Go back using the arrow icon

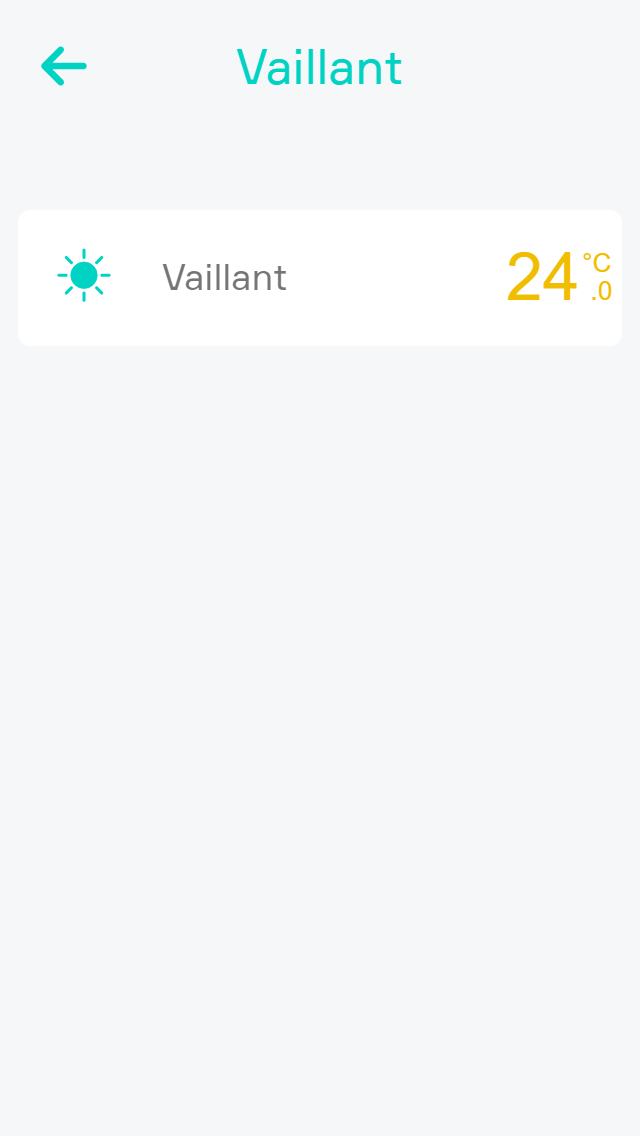[64, 67]
